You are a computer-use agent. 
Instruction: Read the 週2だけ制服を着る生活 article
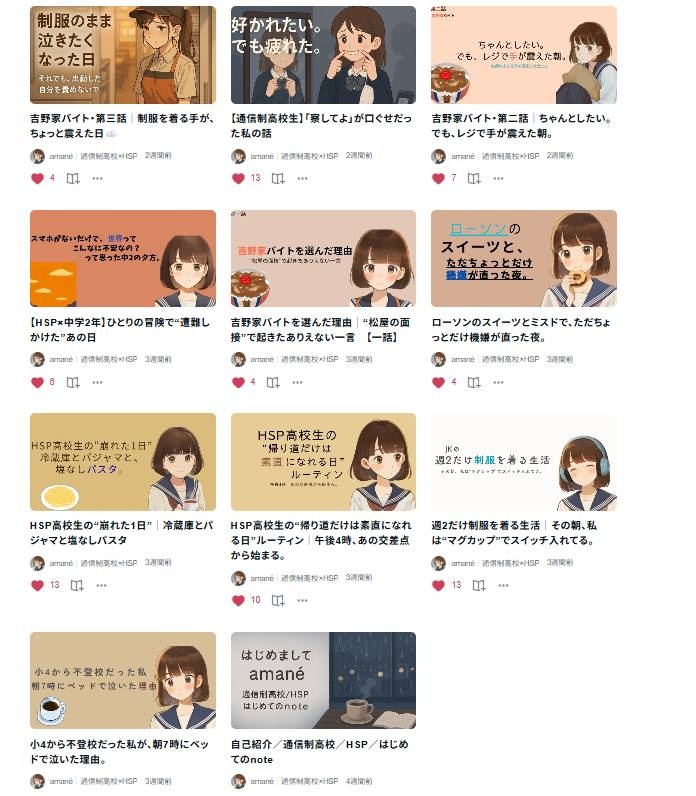click(x=523, y=532)
